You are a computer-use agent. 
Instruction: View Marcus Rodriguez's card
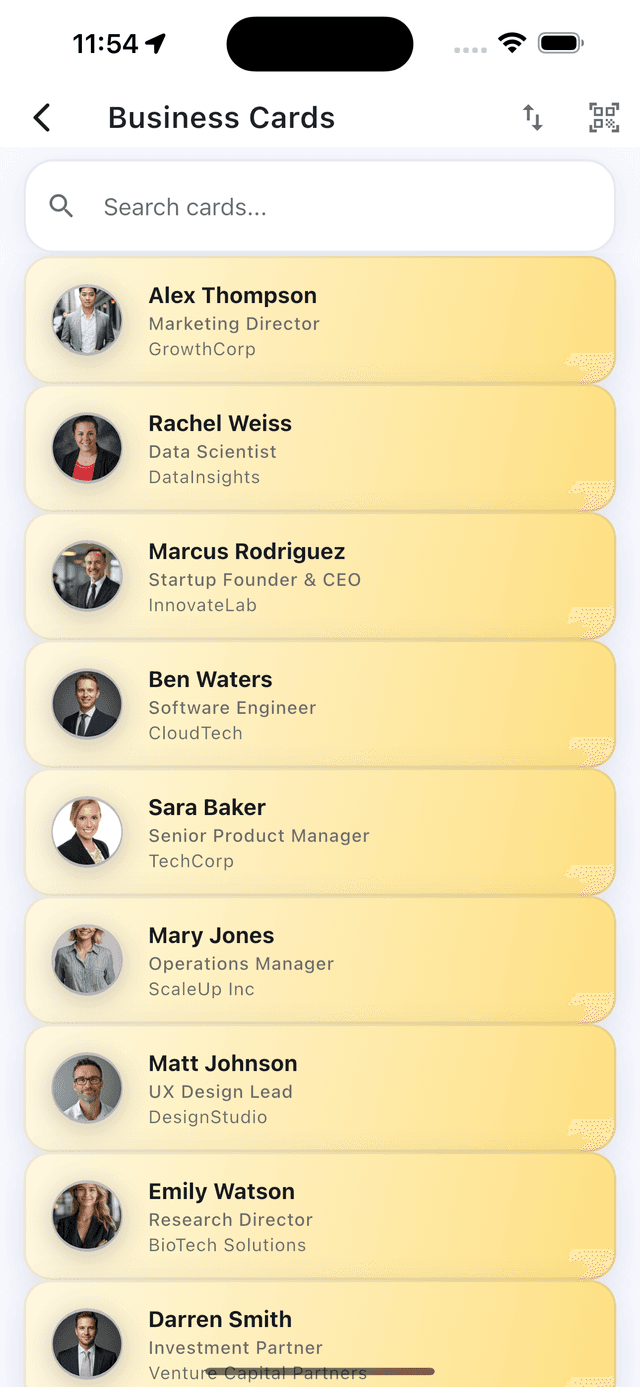point(320,576)
